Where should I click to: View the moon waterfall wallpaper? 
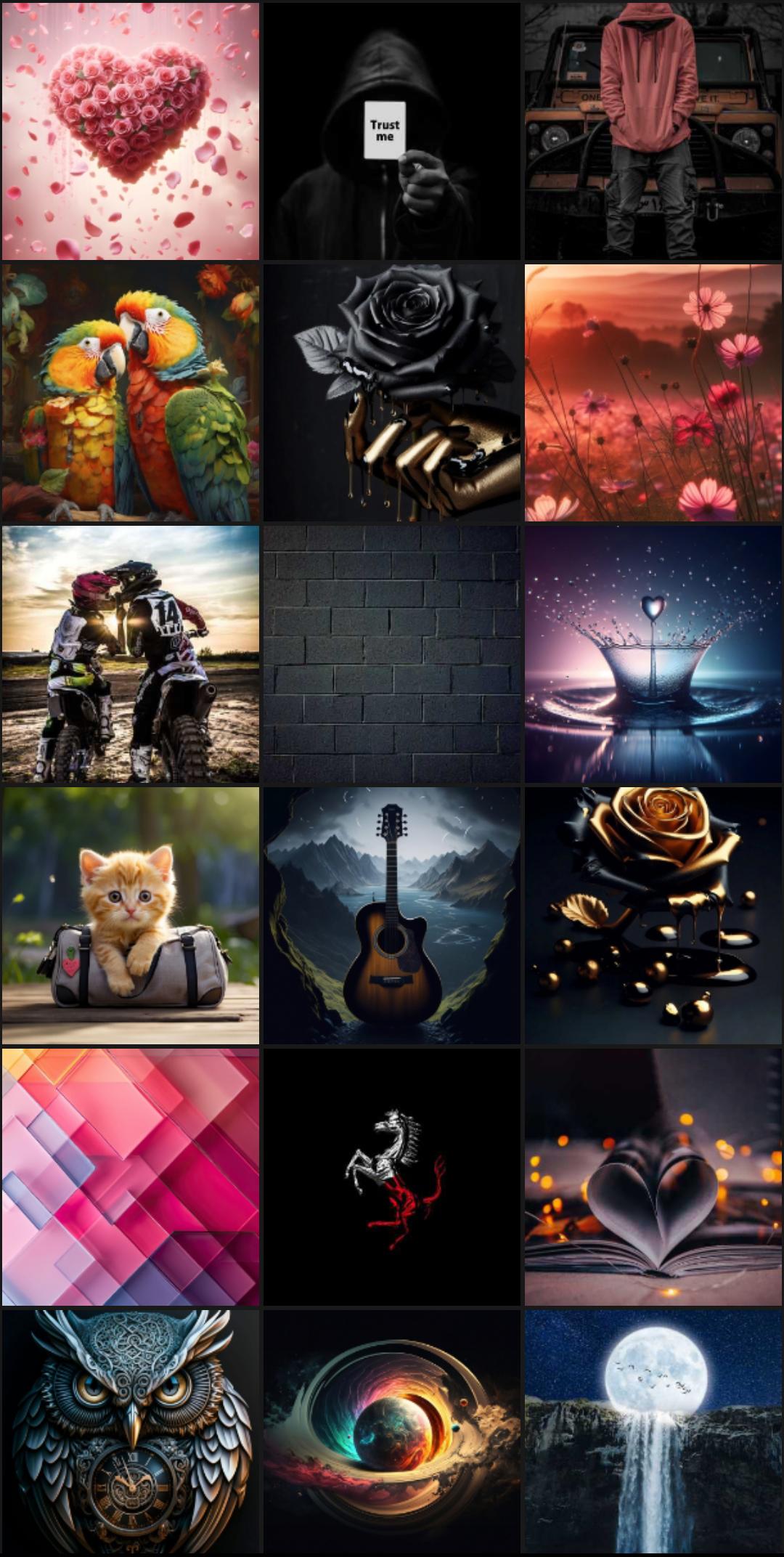tap(653, 1434)
